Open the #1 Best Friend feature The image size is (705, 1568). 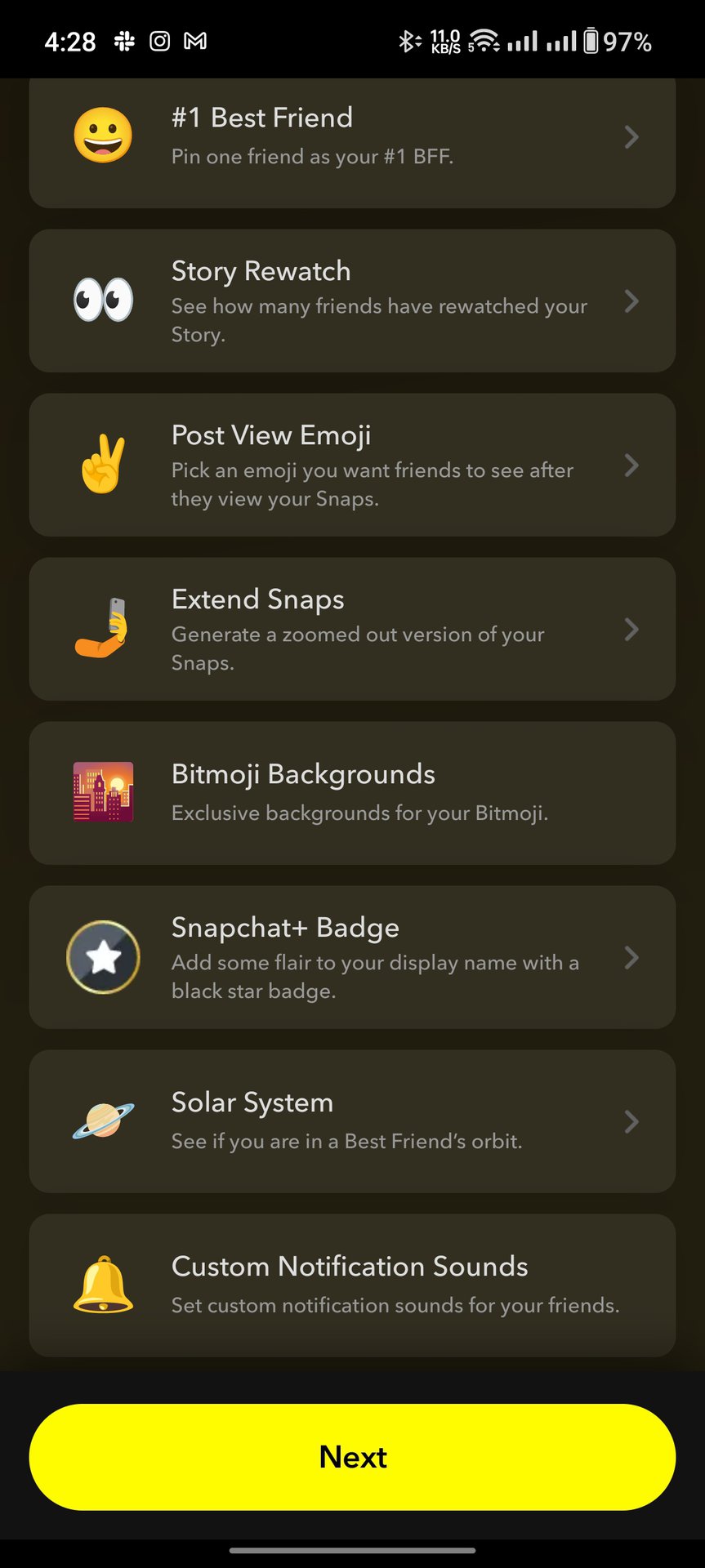coord(352,137)
